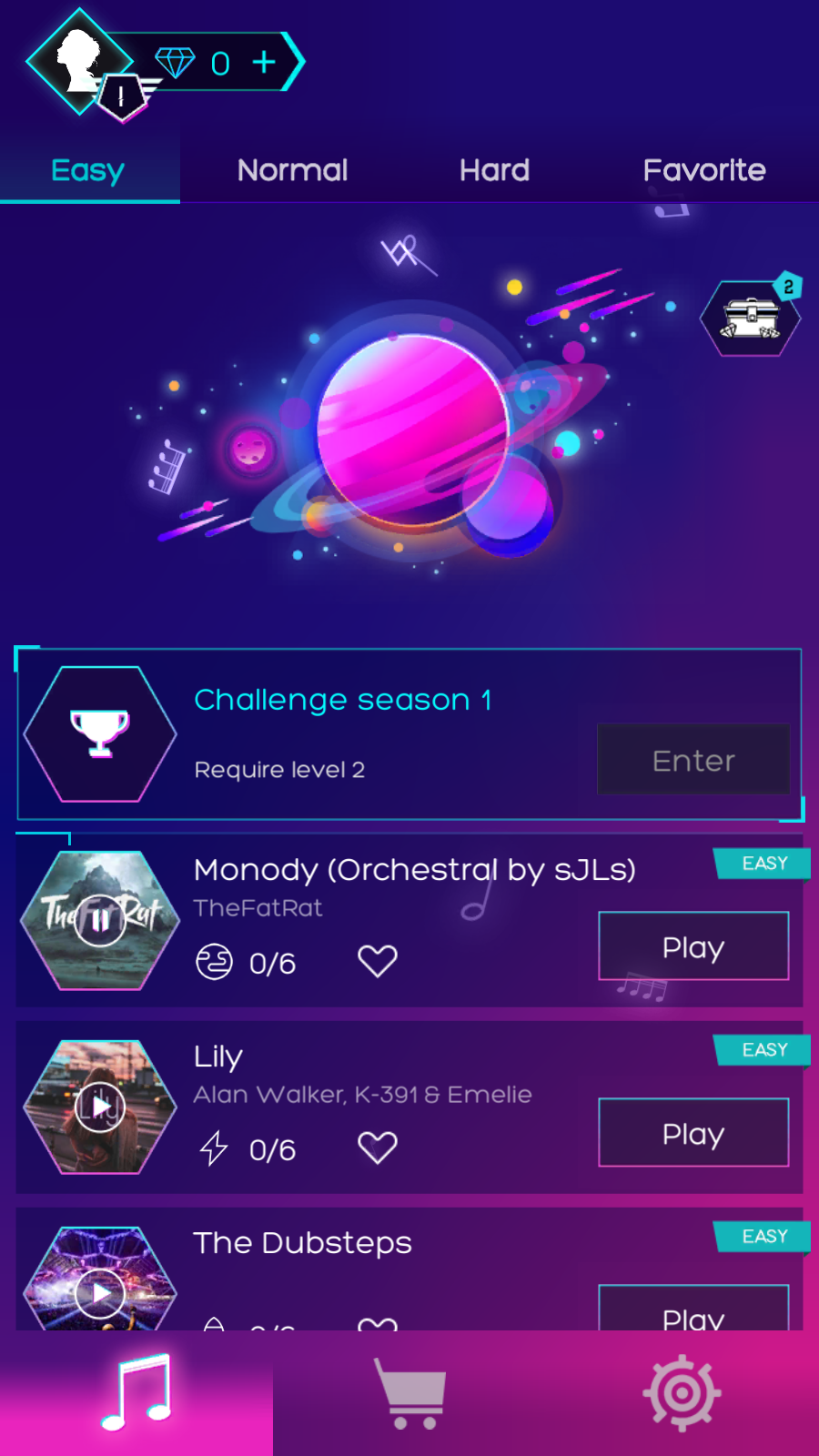Open the settings gear icon
This screenshot has height=1456, width=819.
click(x=682, y=1393)
